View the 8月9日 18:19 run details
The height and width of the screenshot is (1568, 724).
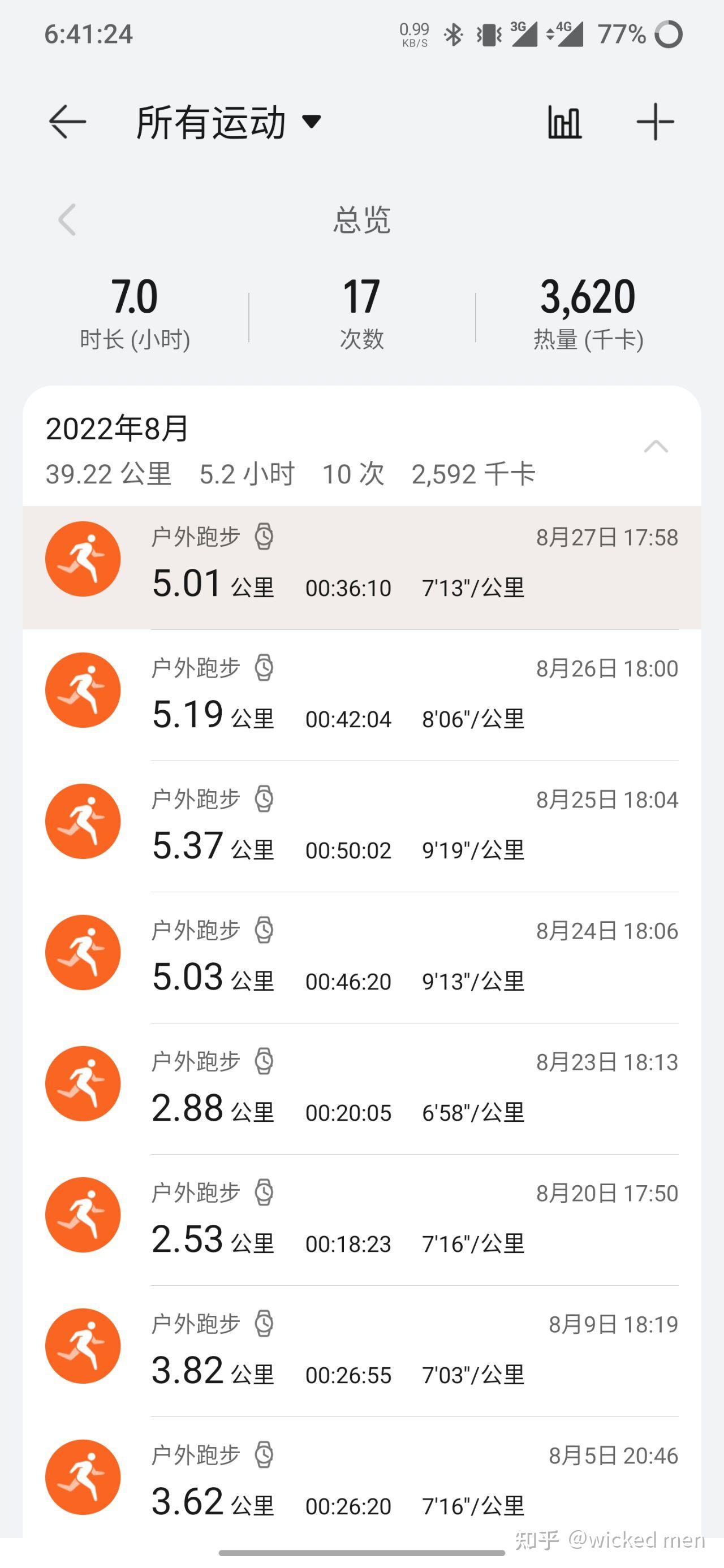pos(361,1351)
